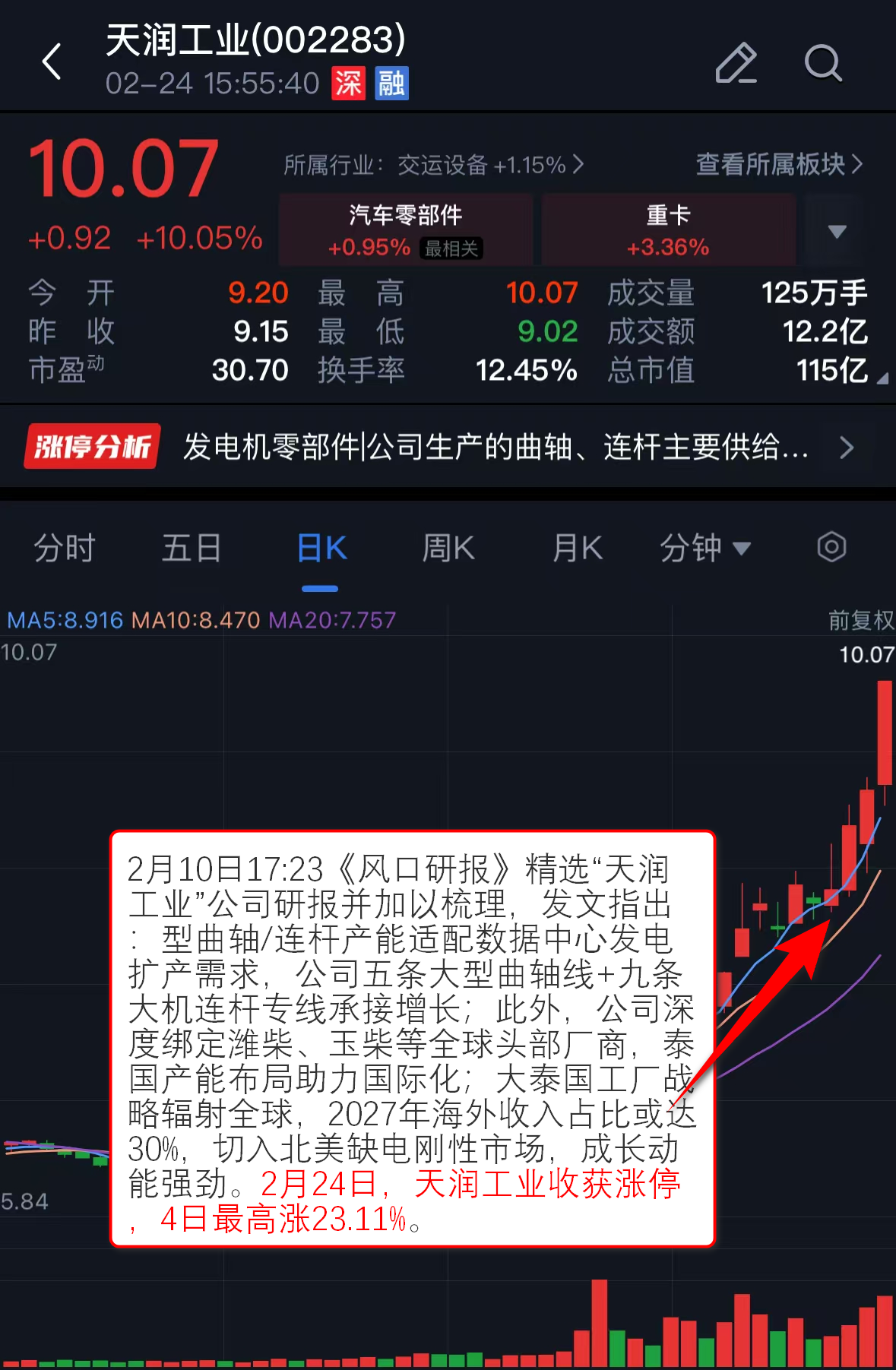Open 查看所属板块
Image resolution: width=896 pixels, height=1370 pixels.
779,164
